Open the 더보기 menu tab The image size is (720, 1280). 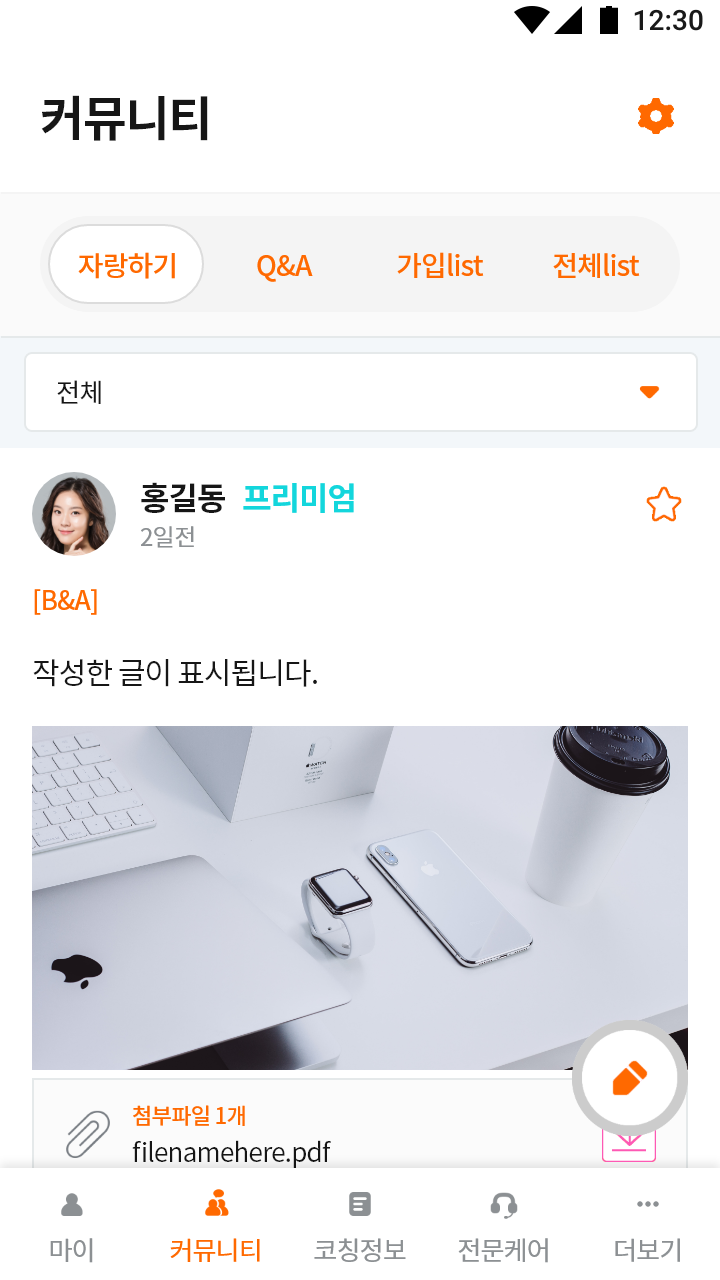648,1226
